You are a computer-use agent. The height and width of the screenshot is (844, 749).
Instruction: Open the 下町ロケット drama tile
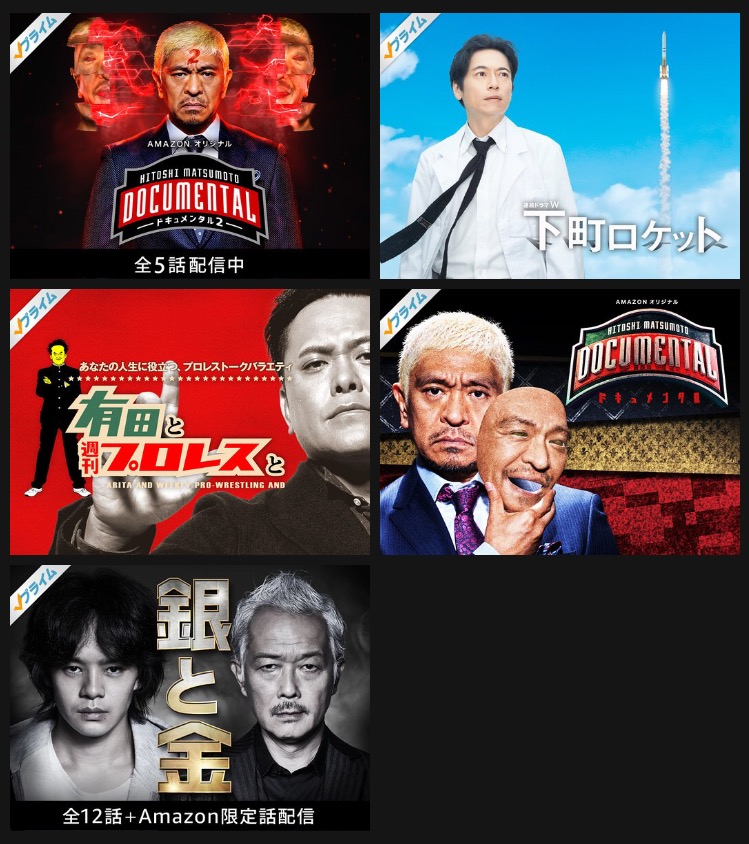click(560, 145)
